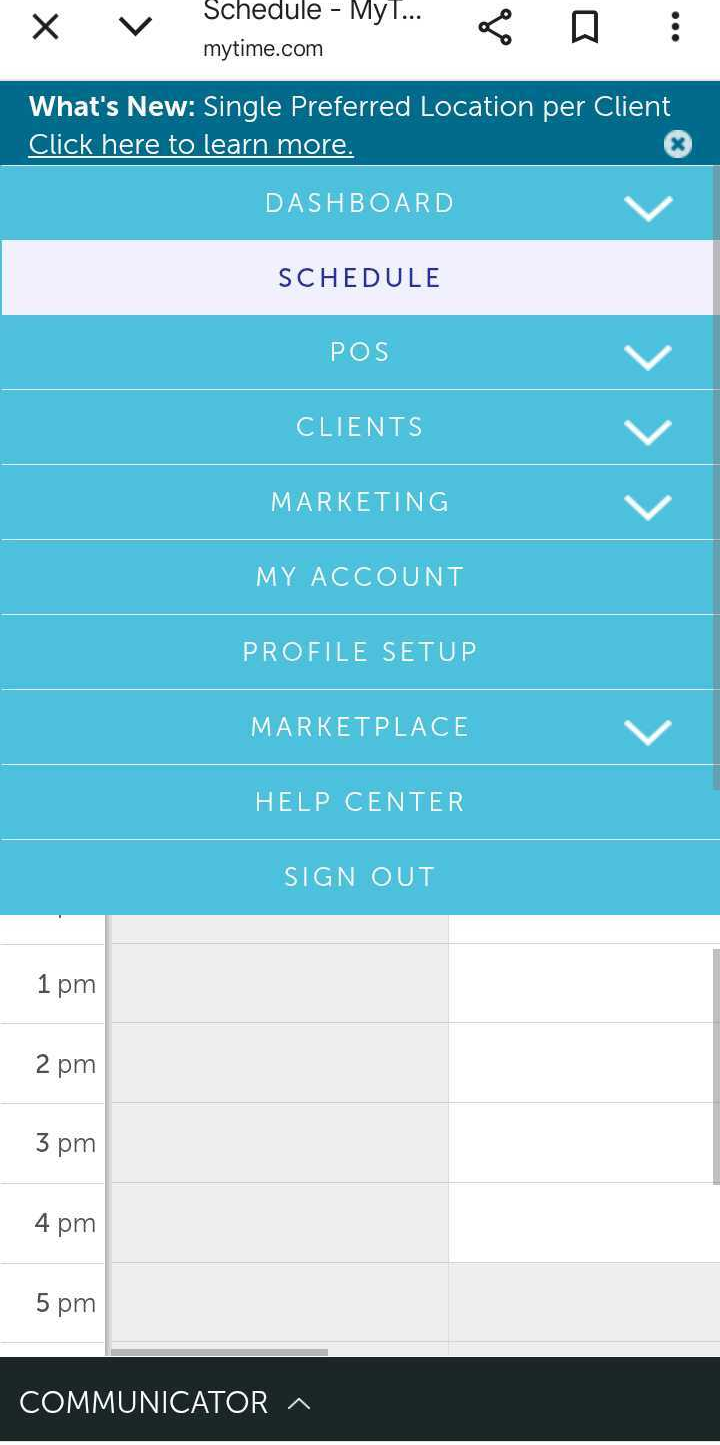Expand the Communicator panel
Image resolution: width=720 pixels, height=1445 pixels.
165,1402
